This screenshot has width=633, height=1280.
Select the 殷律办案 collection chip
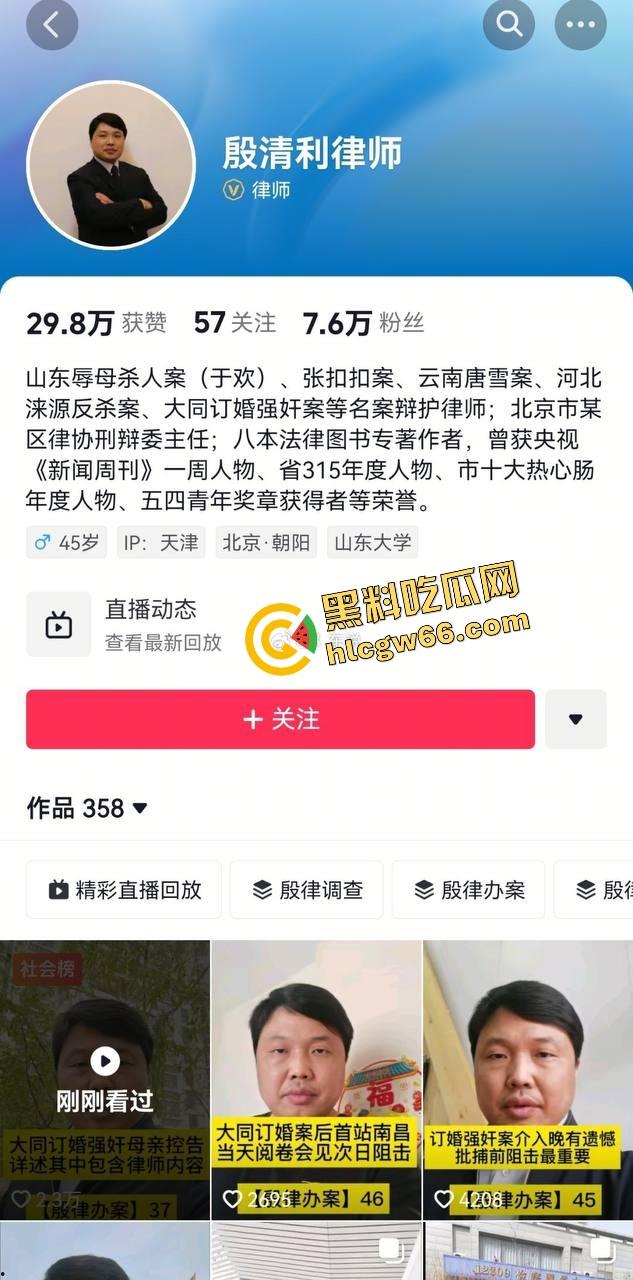coord(469,890)
